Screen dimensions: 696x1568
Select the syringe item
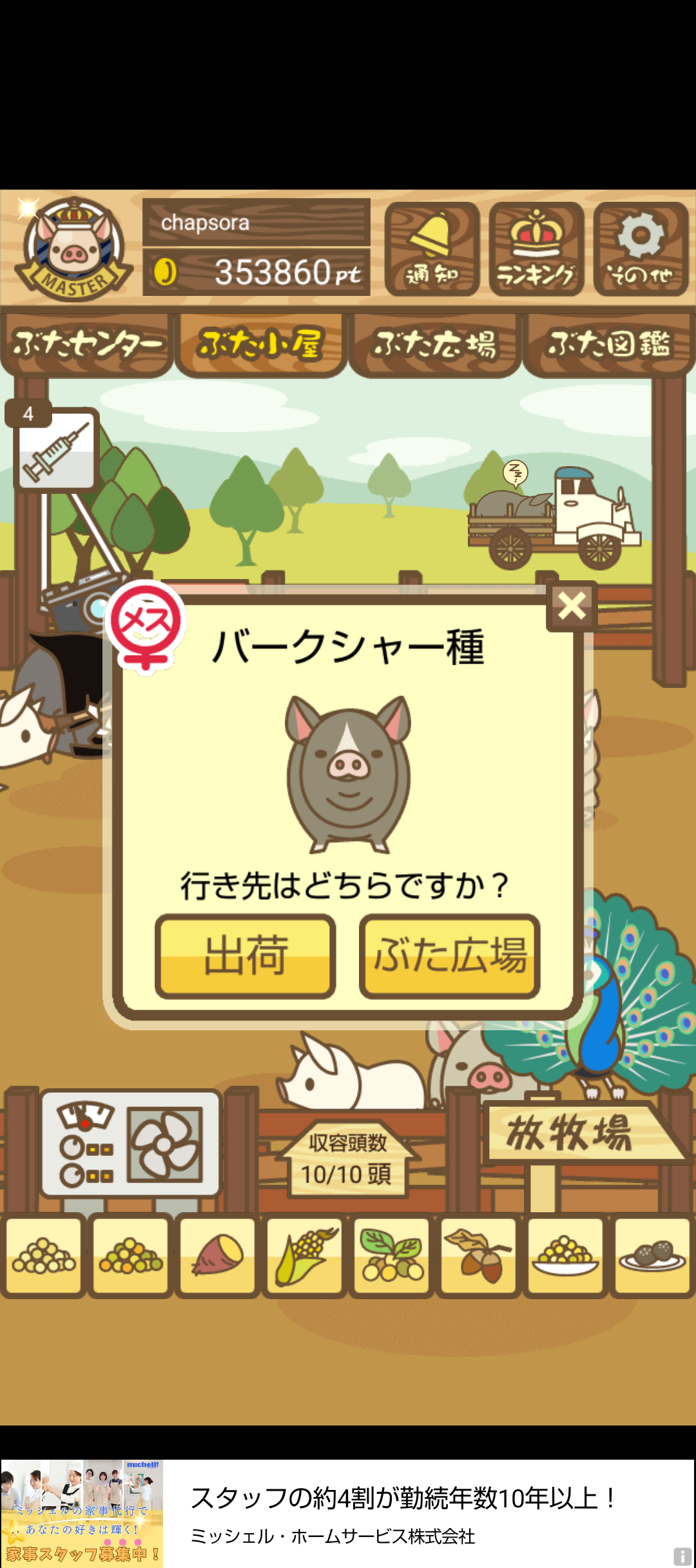tap(55, 449)
